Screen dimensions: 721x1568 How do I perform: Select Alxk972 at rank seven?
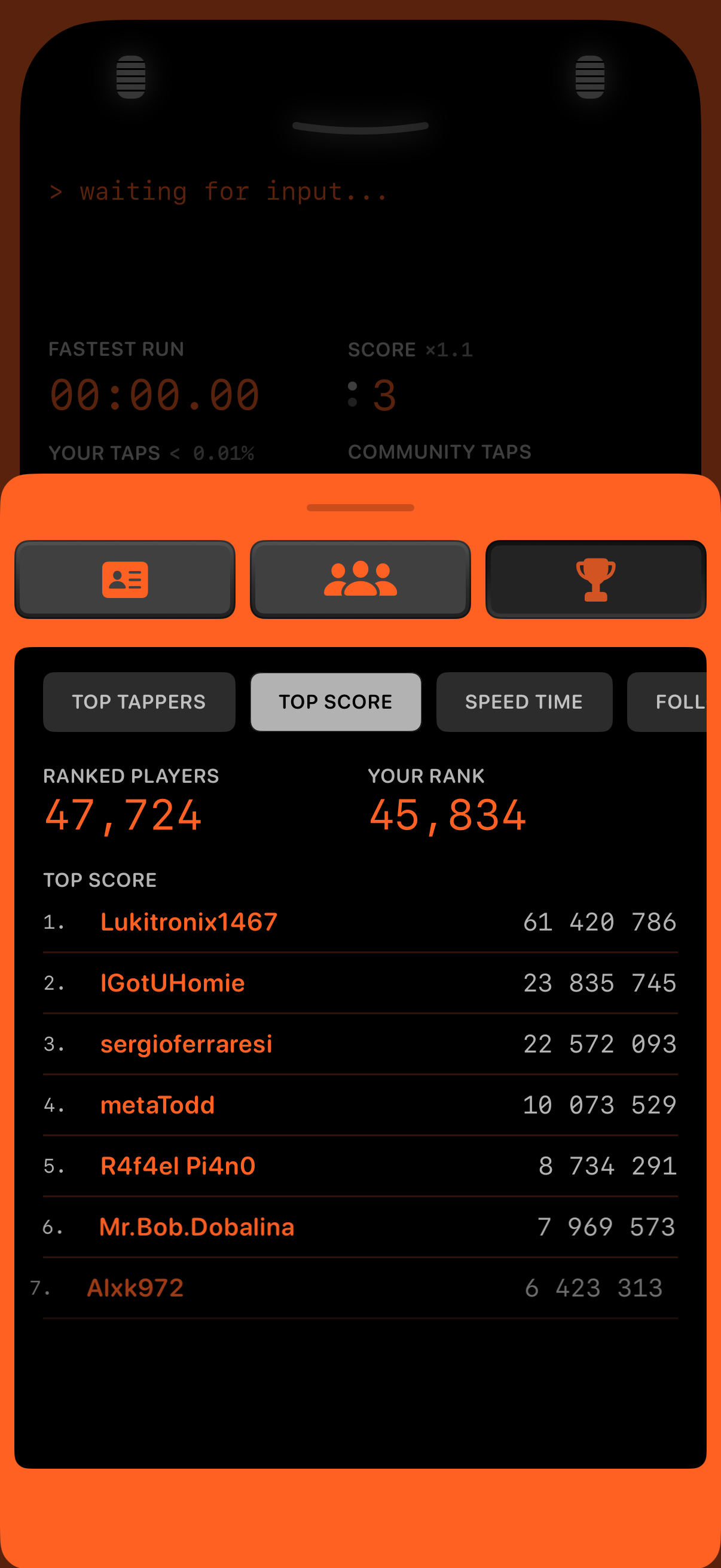click(136, 1287)
